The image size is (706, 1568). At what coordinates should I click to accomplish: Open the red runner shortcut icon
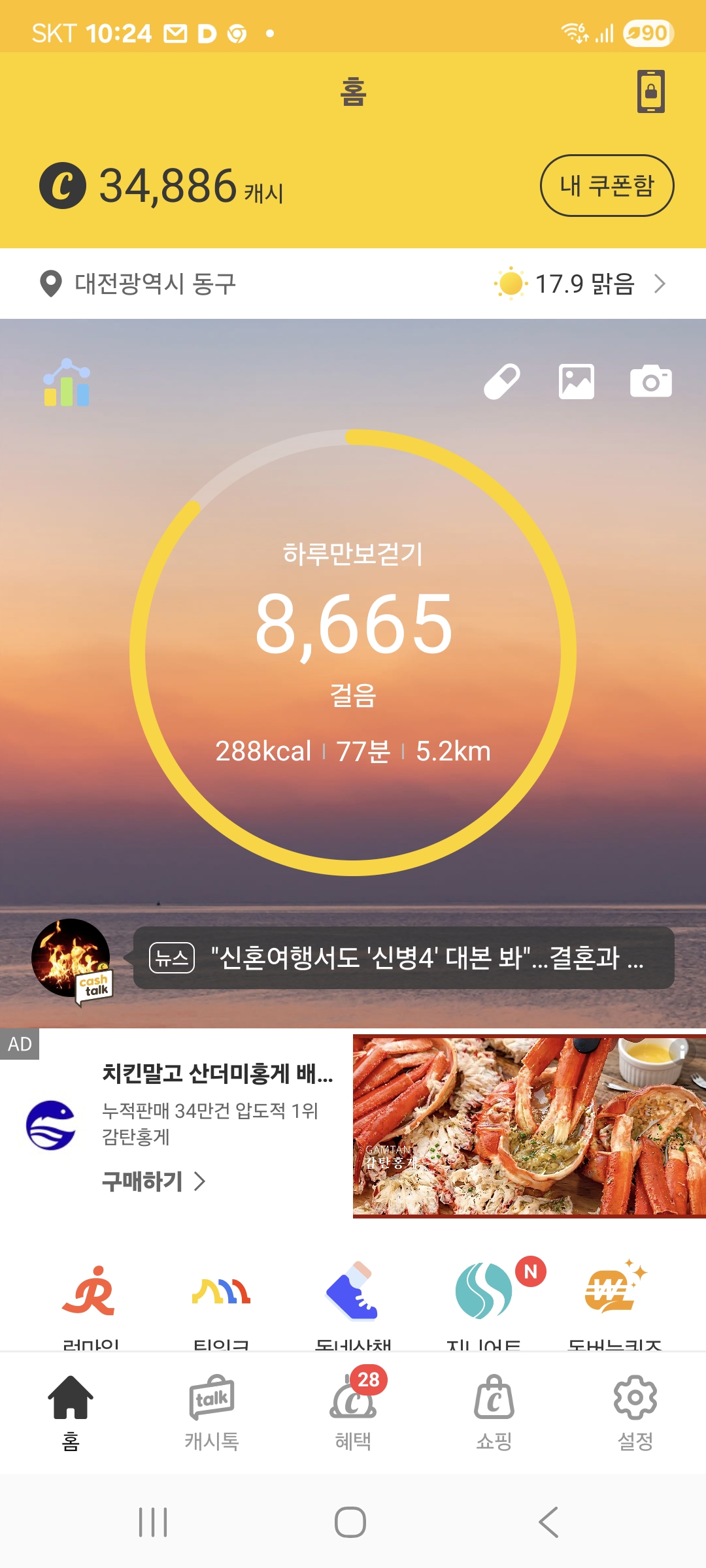[90, 1291]
